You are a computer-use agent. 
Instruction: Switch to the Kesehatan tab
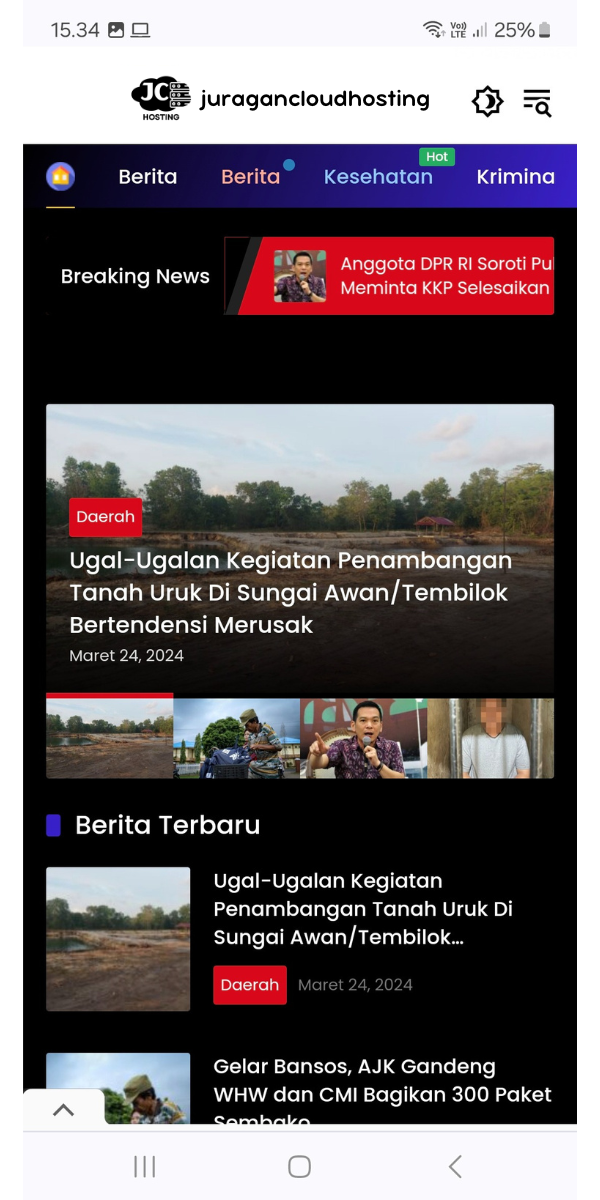tap(378, 177)
